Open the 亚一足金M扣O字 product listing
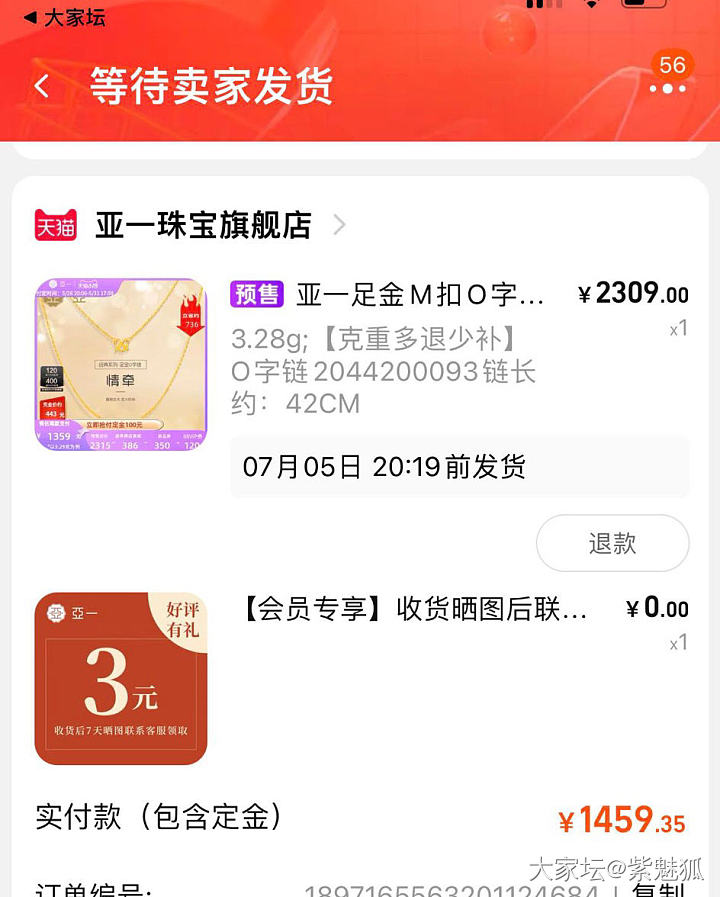720x897 pixels. click(420, 294)
